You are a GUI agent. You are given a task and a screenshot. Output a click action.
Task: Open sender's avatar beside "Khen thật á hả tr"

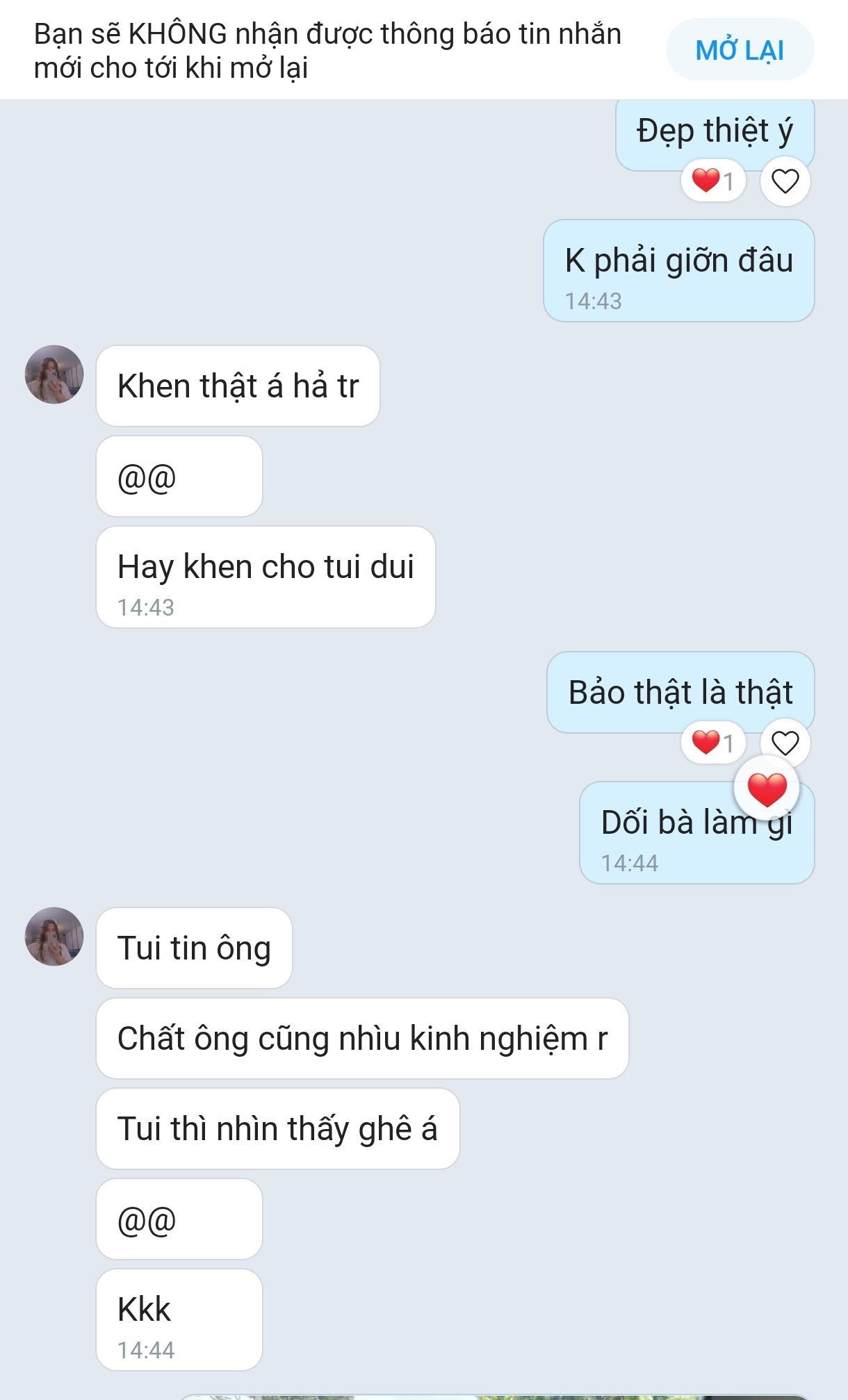[54, 374]
